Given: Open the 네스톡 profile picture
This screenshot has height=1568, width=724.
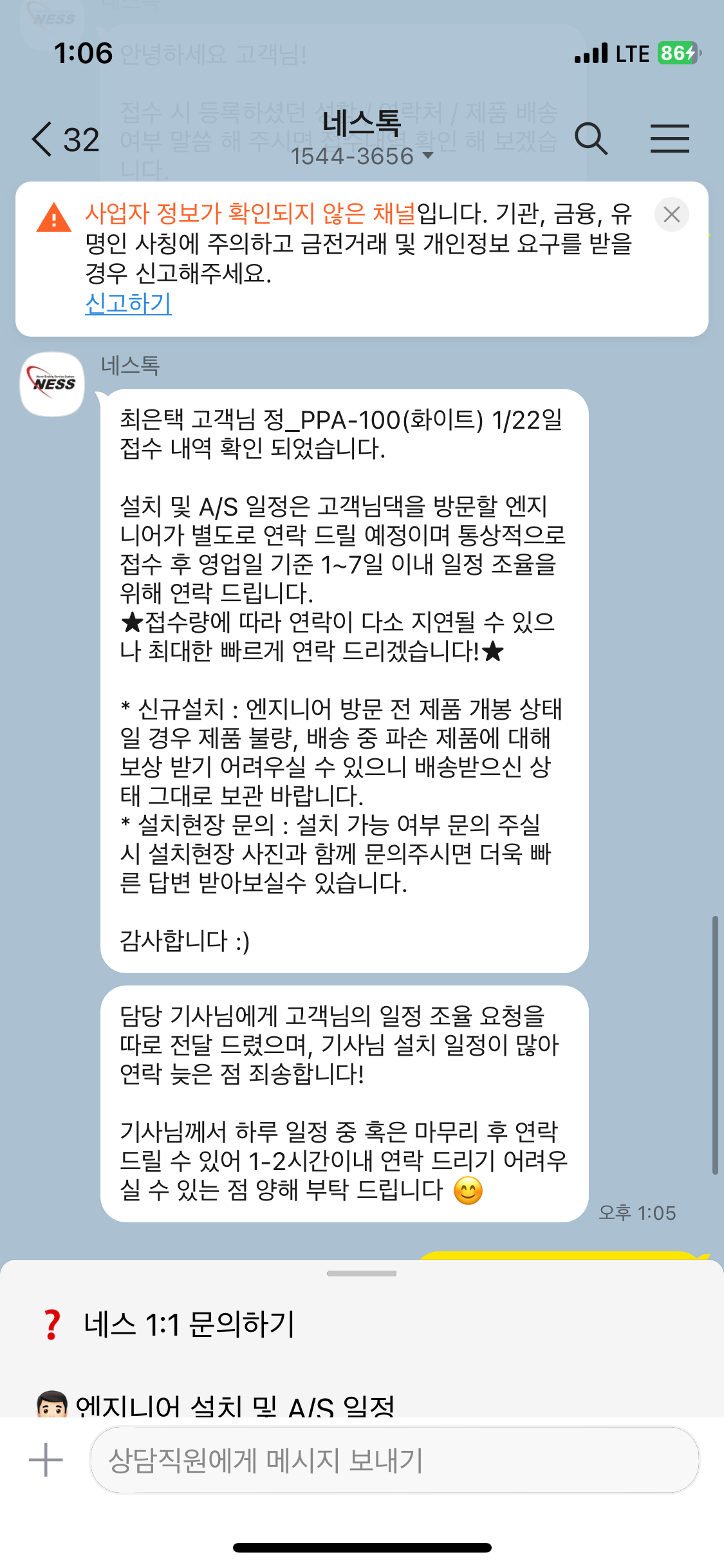Looking at the screenshot, I should point(53,384).
